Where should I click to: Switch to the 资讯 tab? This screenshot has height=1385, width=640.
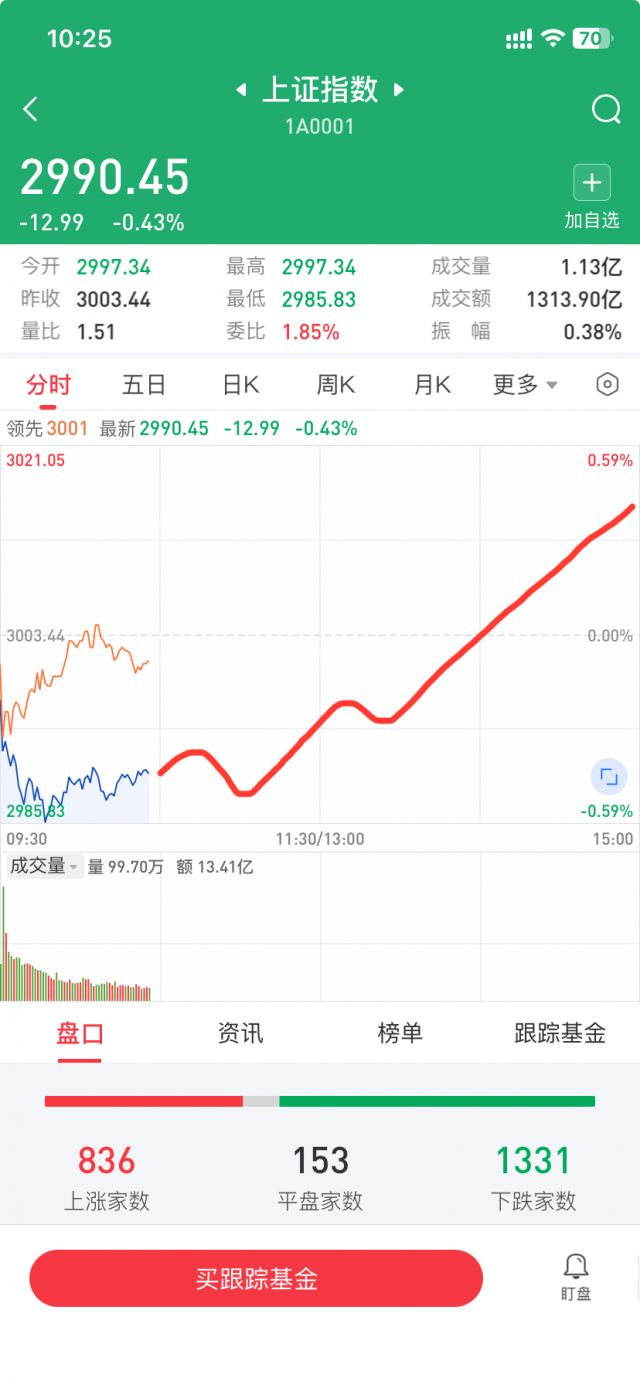coord(241,1033)
